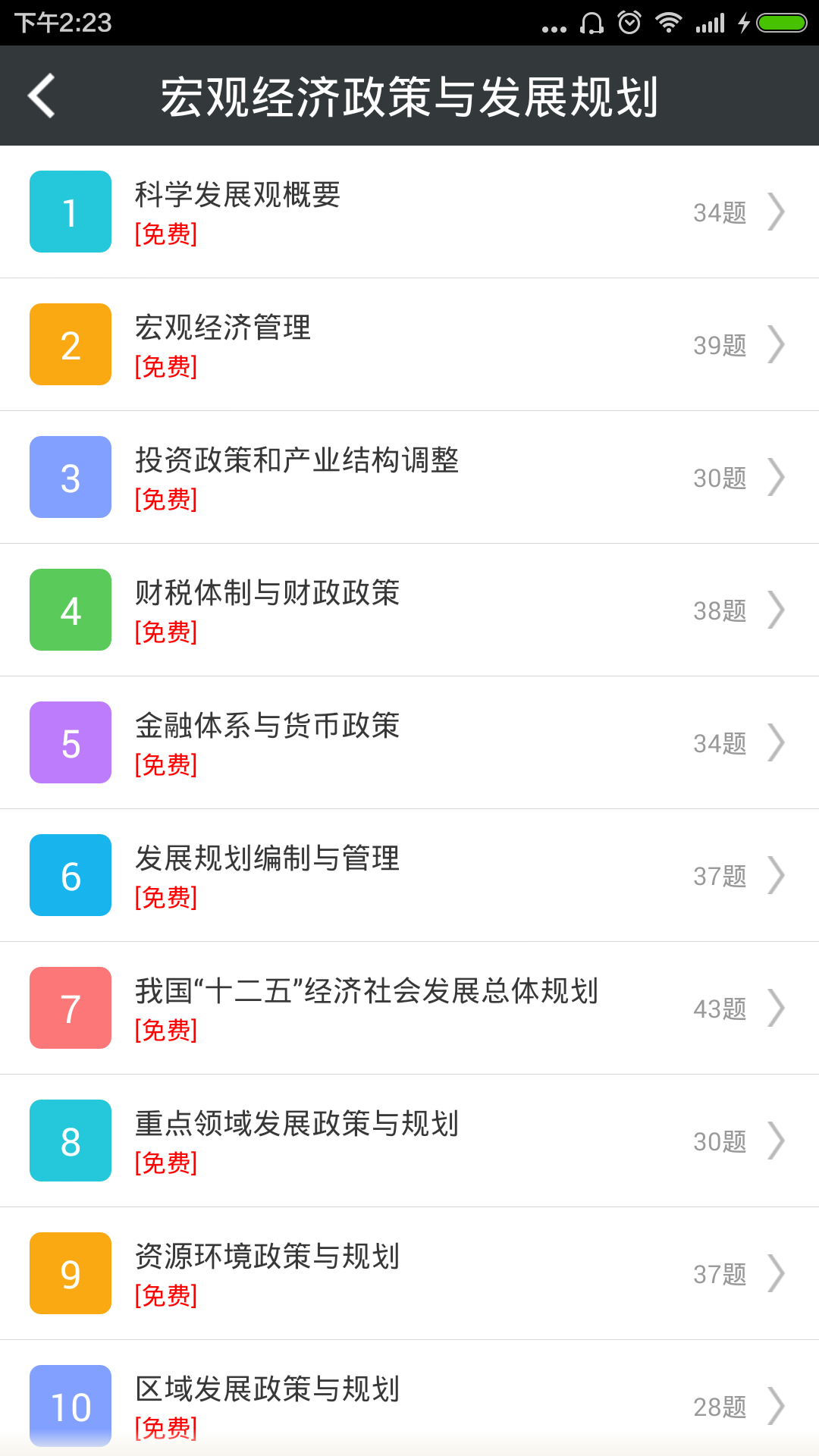Select the 财税体制与财政政策 list row
This screenshot has height=1456, width=819.
coord(409,610)
